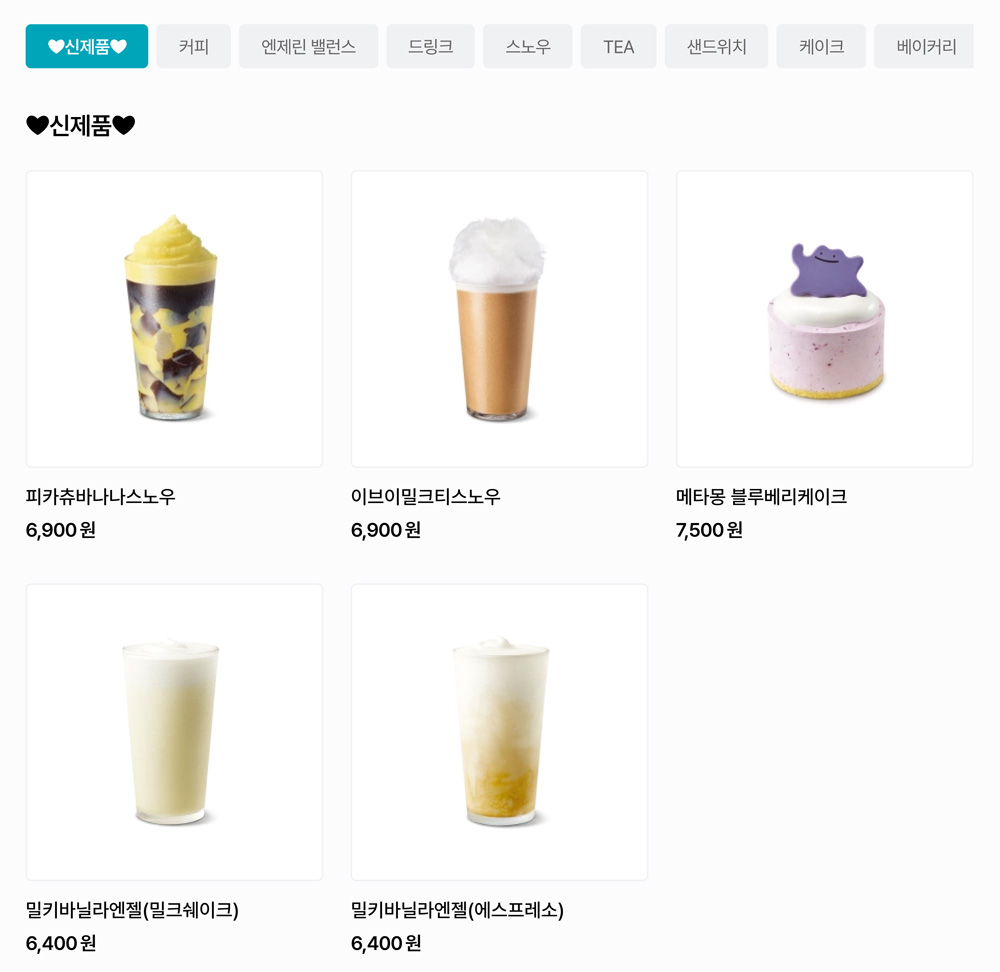The height and width of the screenshot is (972, 1000).
Task: Go to the TEA tab
Action: click(x=618, y=46)
